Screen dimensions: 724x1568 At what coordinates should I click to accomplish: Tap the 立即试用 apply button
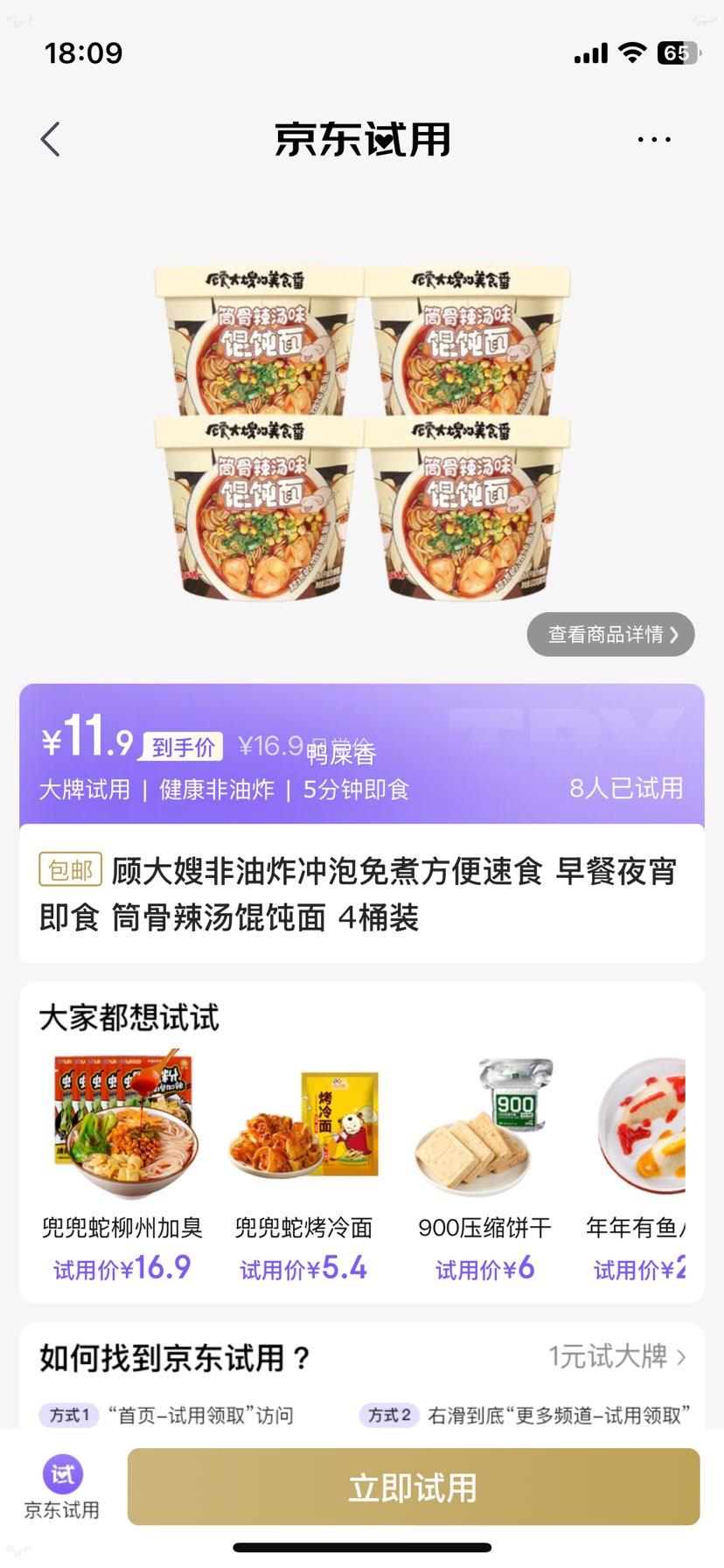413,1488
